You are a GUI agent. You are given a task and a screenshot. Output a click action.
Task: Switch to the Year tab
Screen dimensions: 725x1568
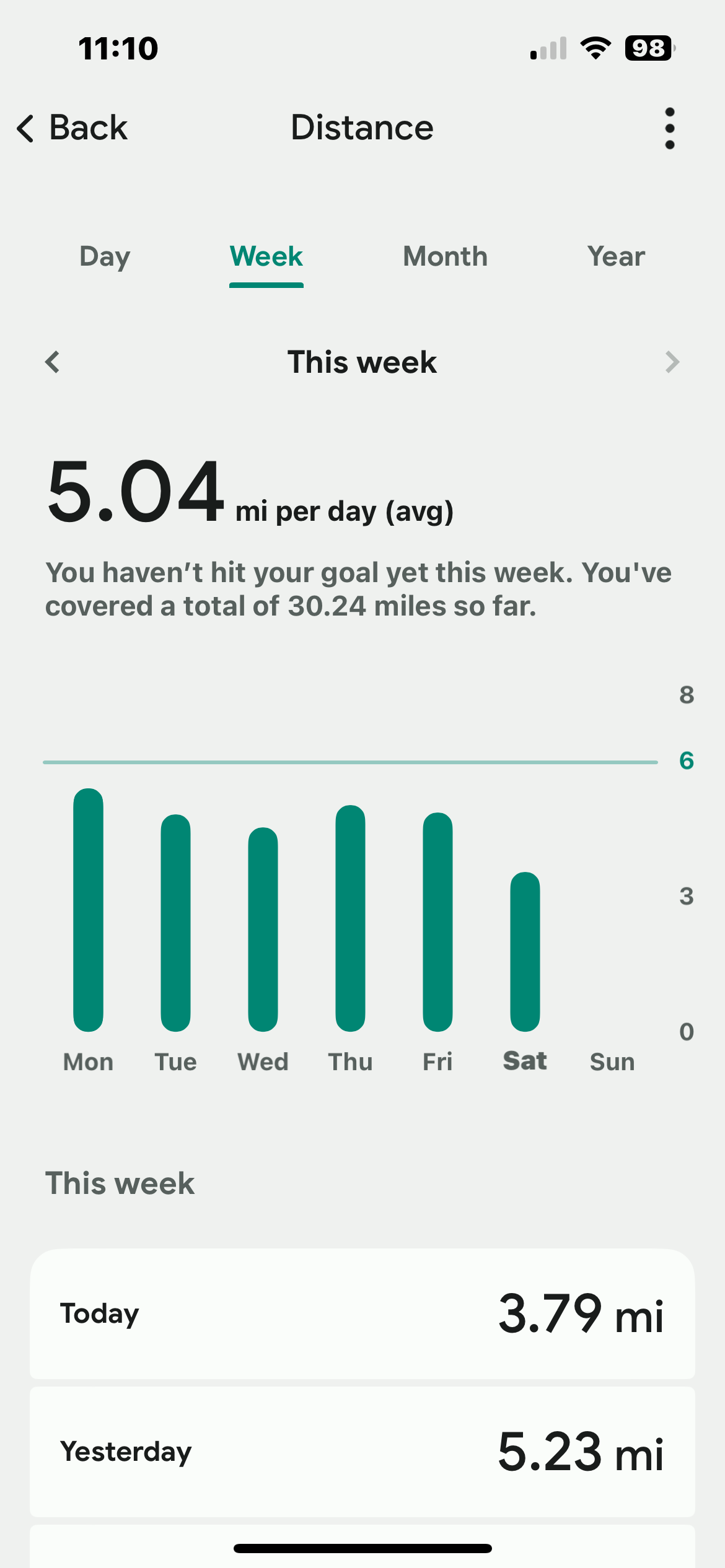pos(616,256)
